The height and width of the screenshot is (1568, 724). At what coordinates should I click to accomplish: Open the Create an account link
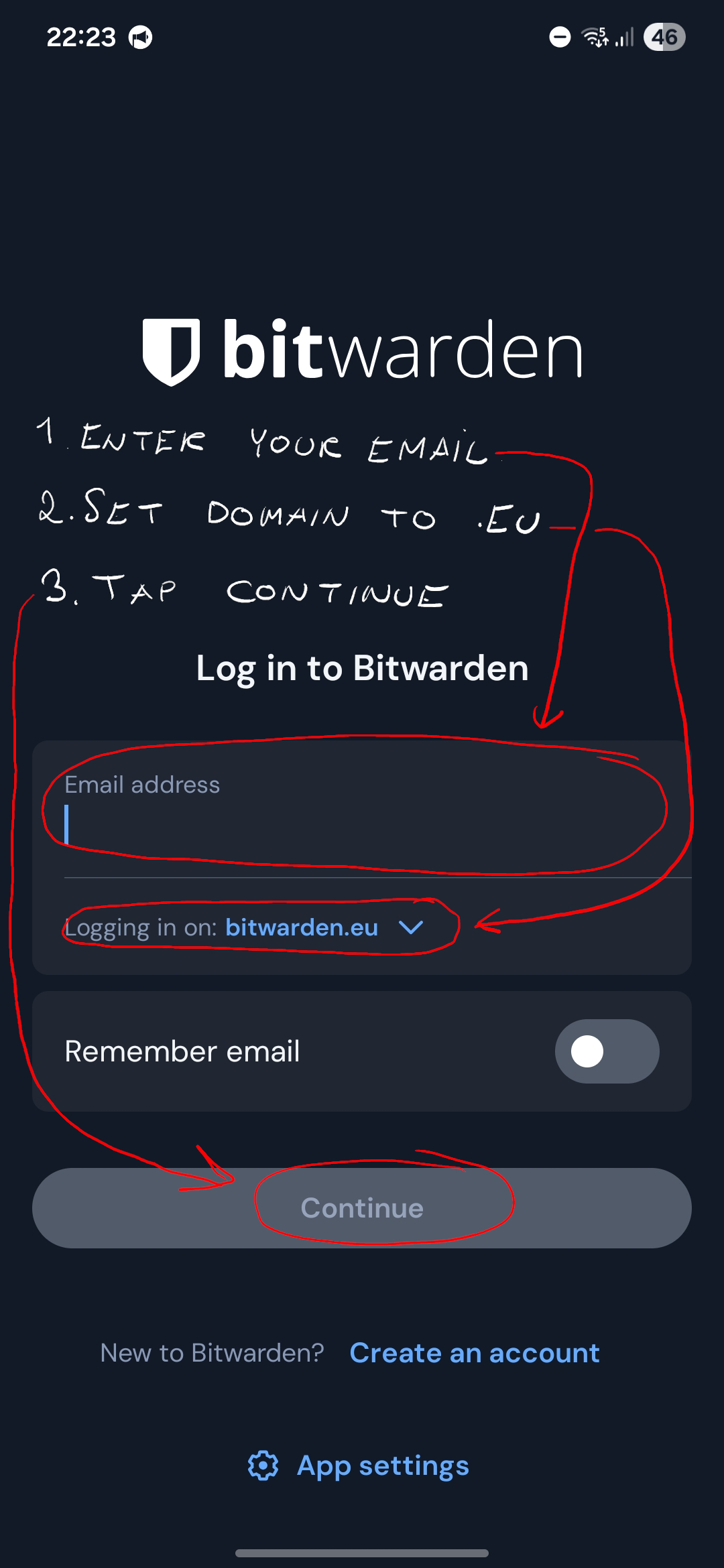tap(474, 1353)
